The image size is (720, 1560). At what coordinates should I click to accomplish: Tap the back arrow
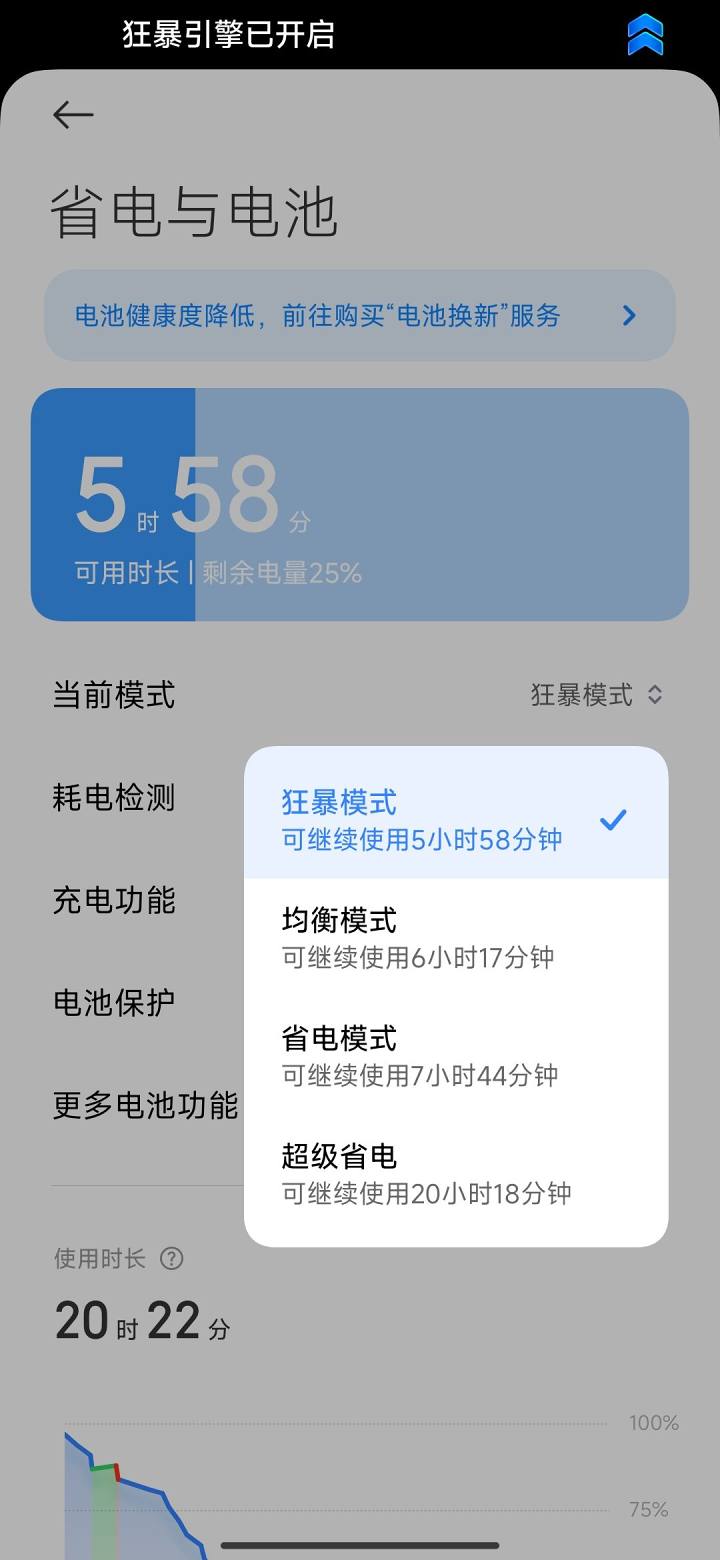pos(73,115)
